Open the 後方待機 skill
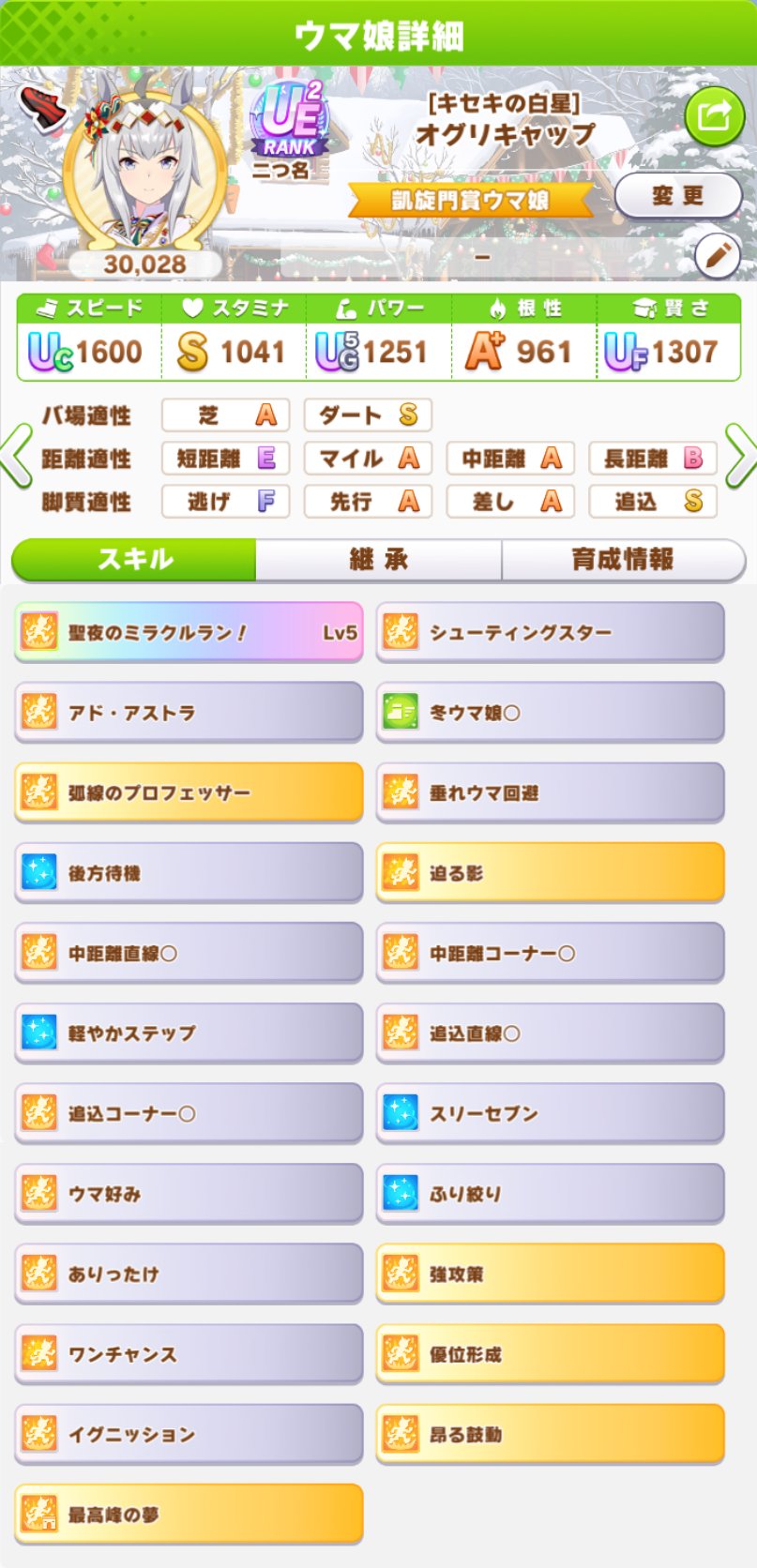757x1568 pixels. click(189, 873)
